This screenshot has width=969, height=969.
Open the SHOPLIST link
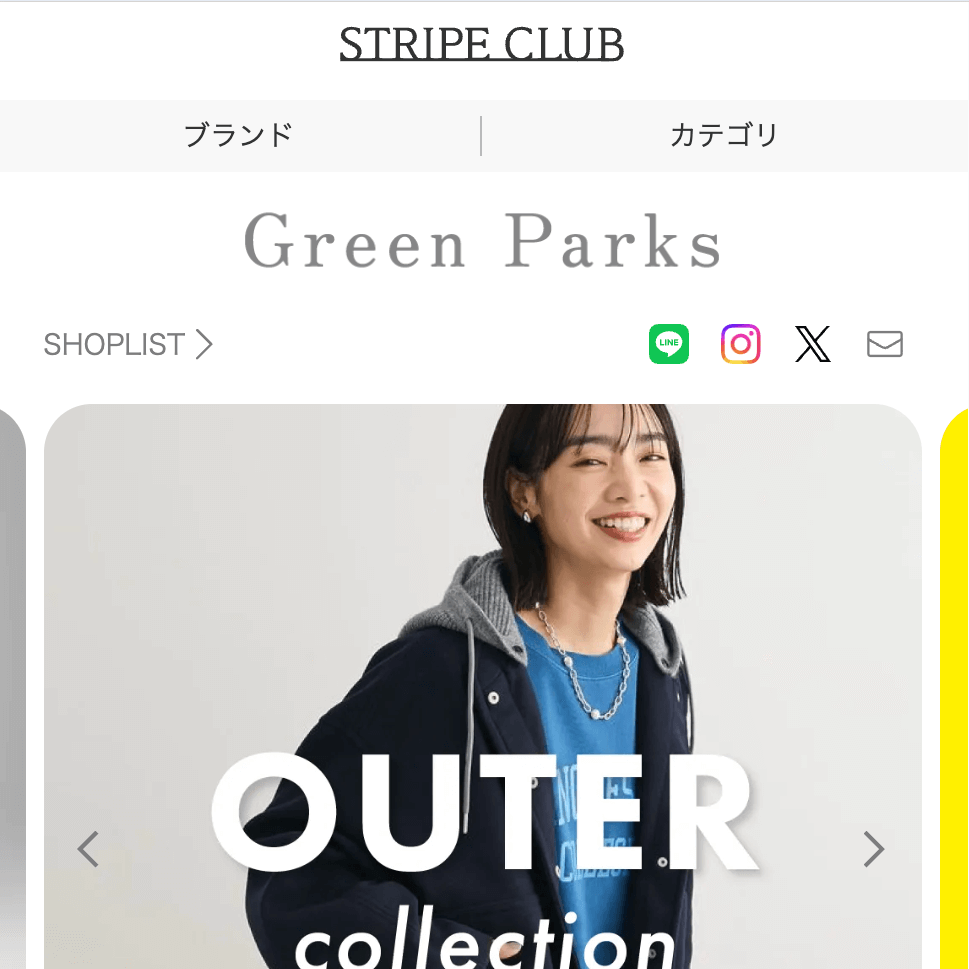(x=128, y=345)
